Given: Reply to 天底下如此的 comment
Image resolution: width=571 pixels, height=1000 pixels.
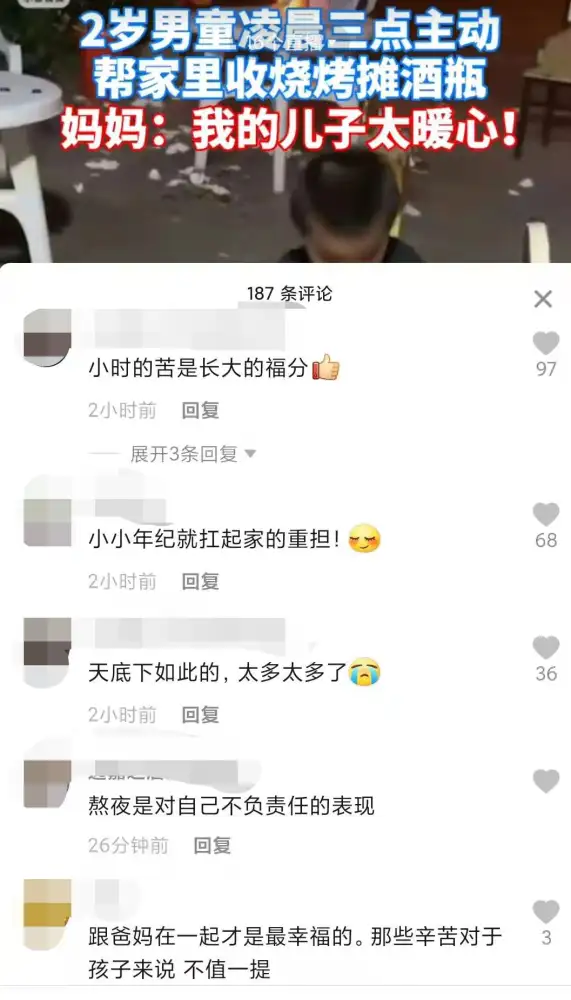Looking at the screenshot, I should point(200,714).
